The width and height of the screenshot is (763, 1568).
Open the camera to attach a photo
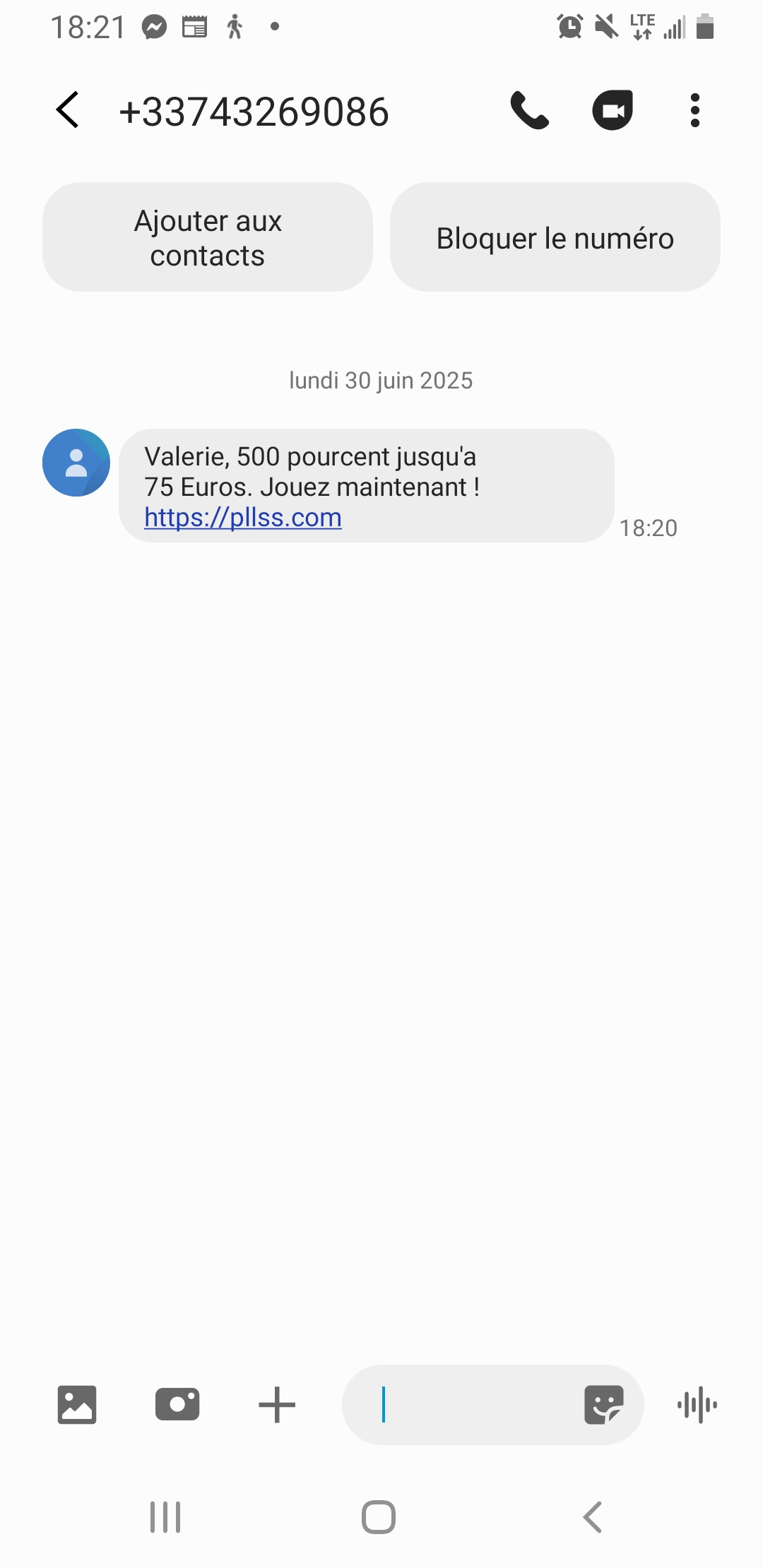[177, 1404]
